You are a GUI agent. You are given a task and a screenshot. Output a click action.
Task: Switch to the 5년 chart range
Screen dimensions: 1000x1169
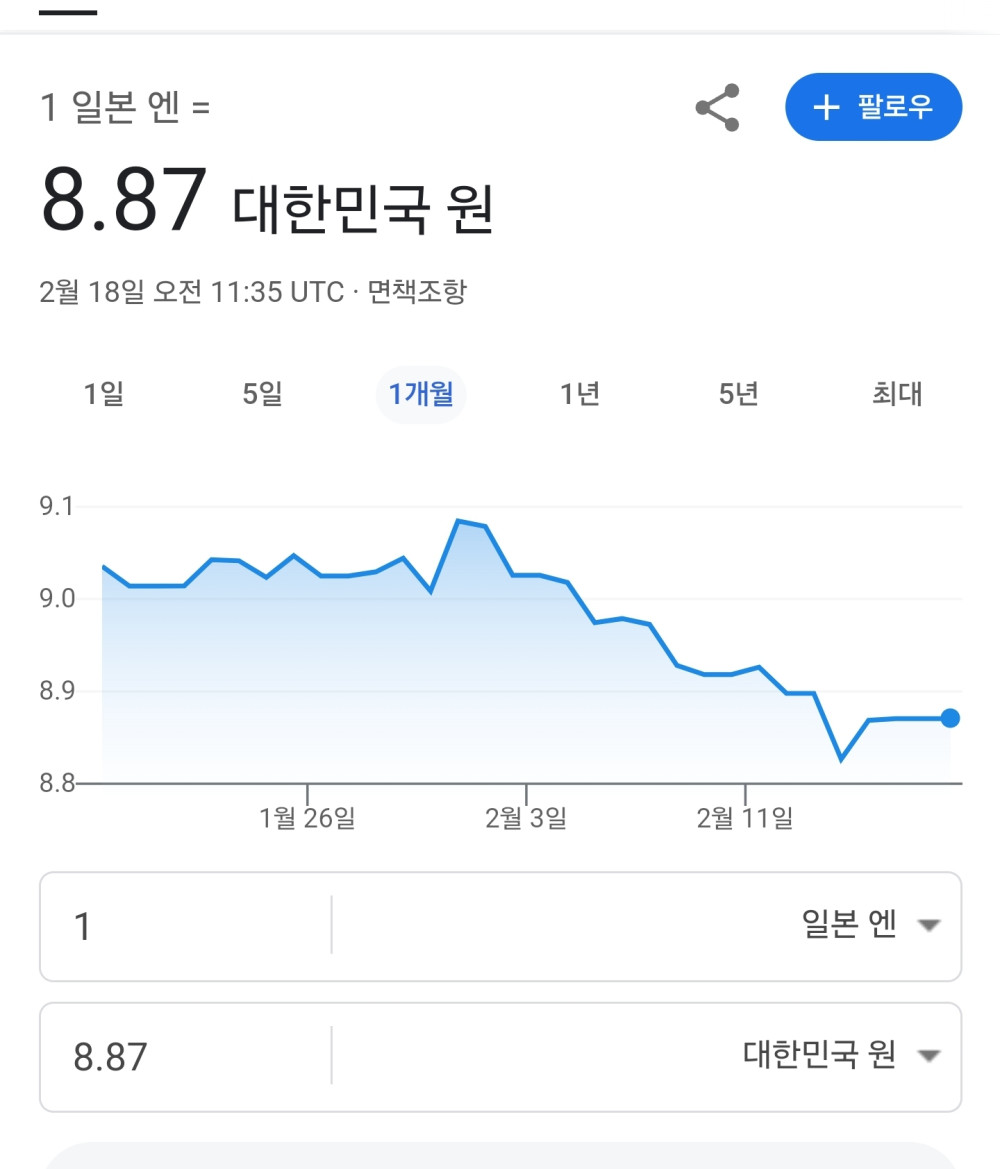(738, 394)
